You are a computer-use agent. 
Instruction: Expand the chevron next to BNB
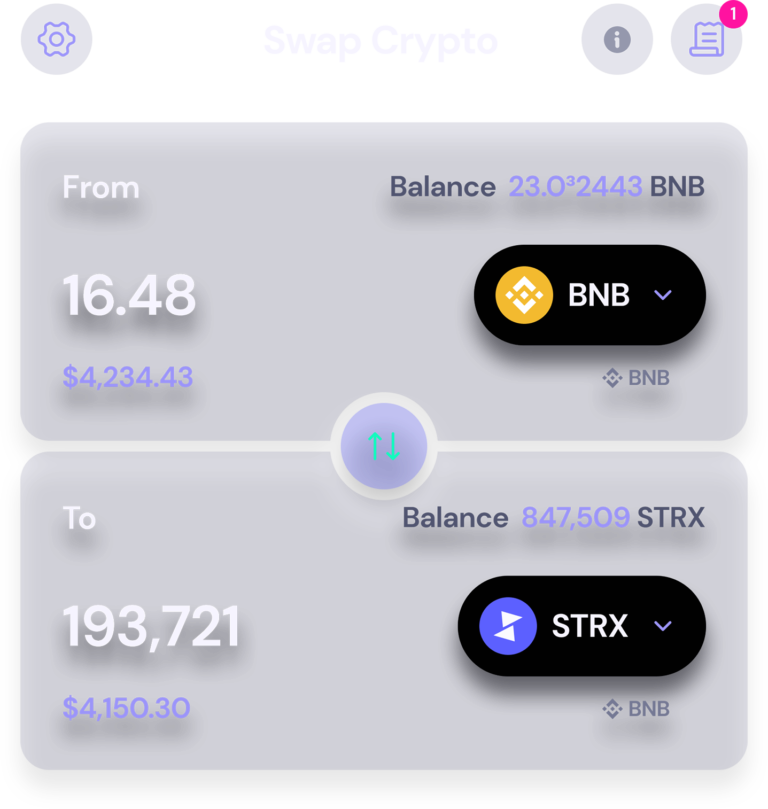point(663,294)
